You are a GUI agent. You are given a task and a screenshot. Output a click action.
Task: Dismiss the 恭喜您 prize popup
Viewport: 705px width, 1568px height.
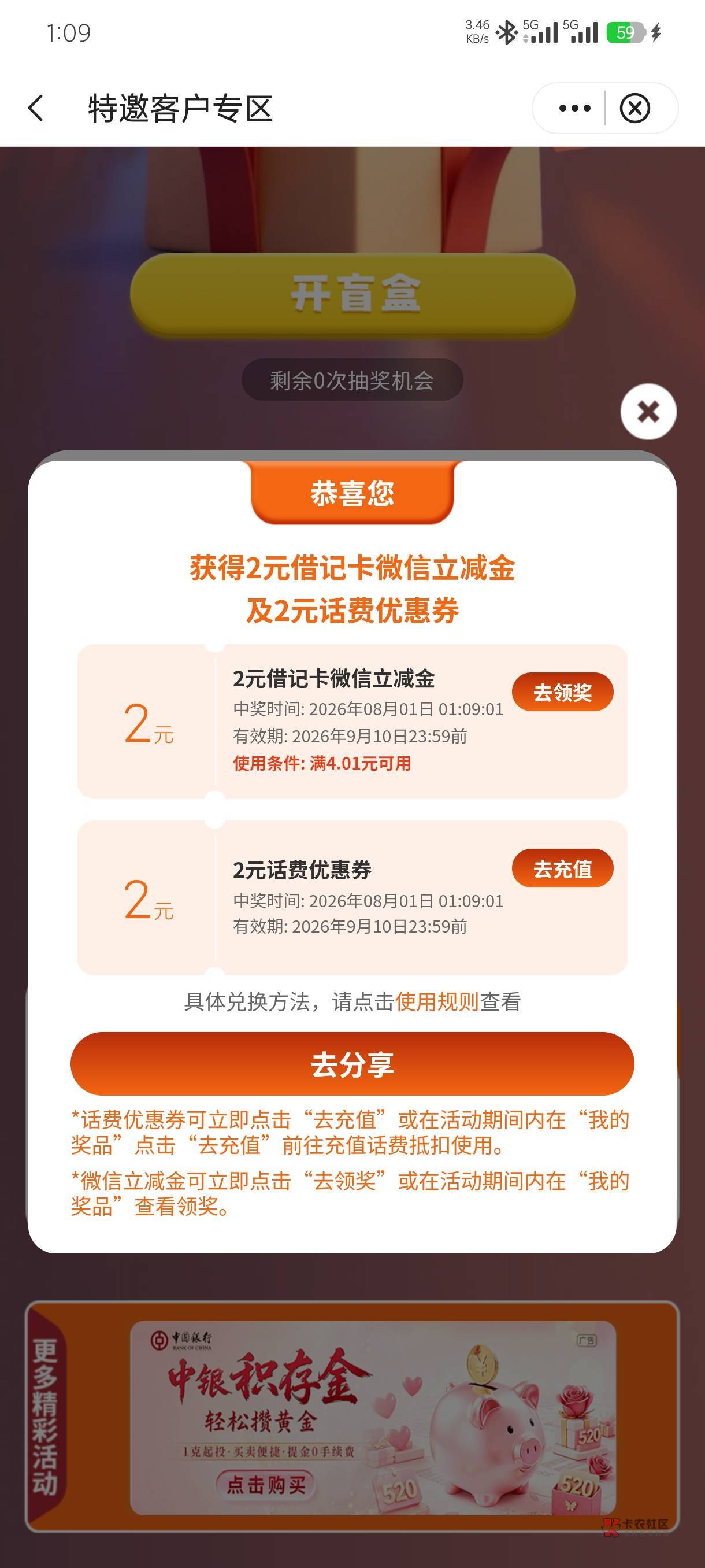pos(648,412)
